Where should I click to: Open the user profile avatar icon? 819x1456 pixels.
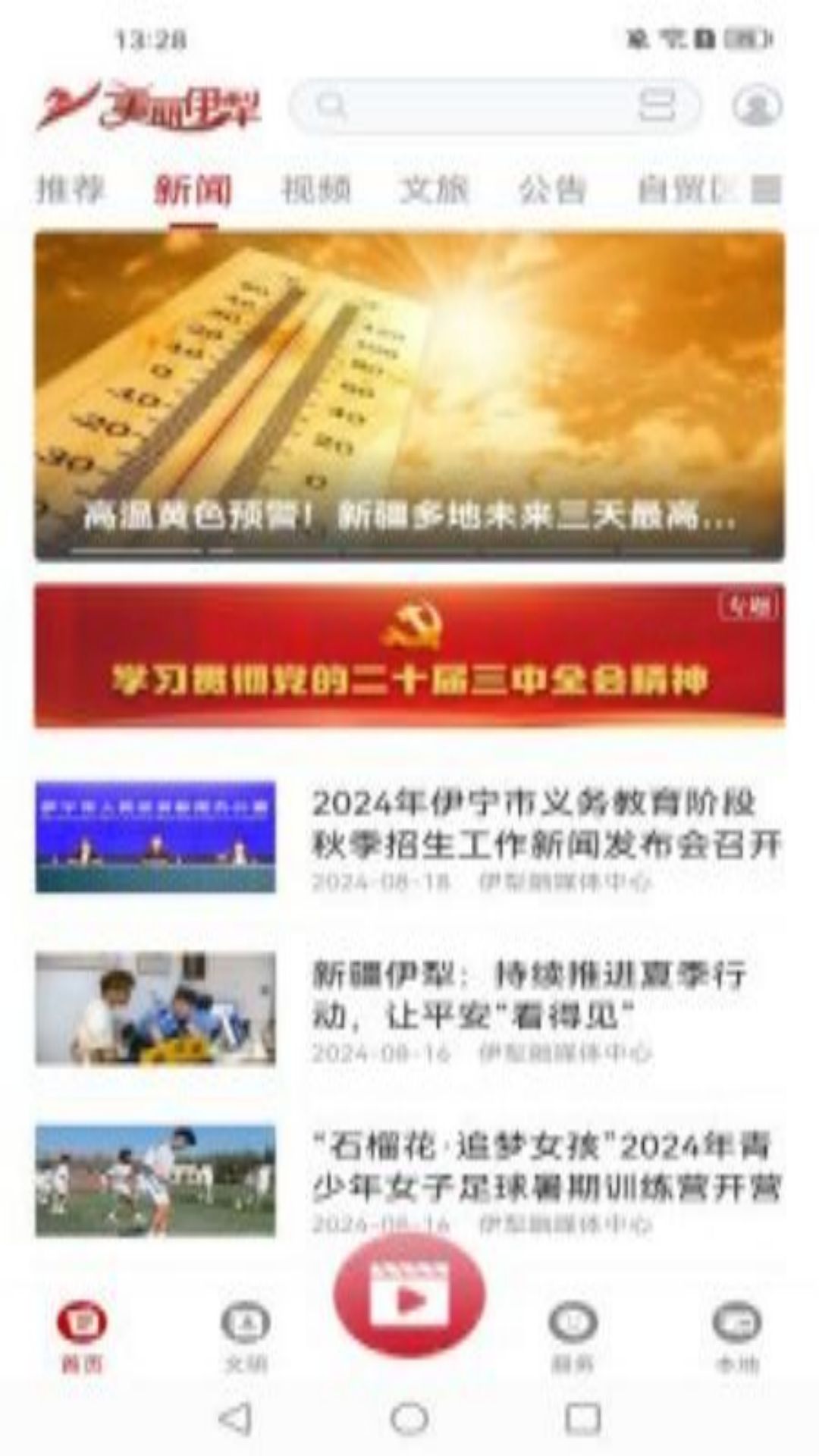(756, 105)
